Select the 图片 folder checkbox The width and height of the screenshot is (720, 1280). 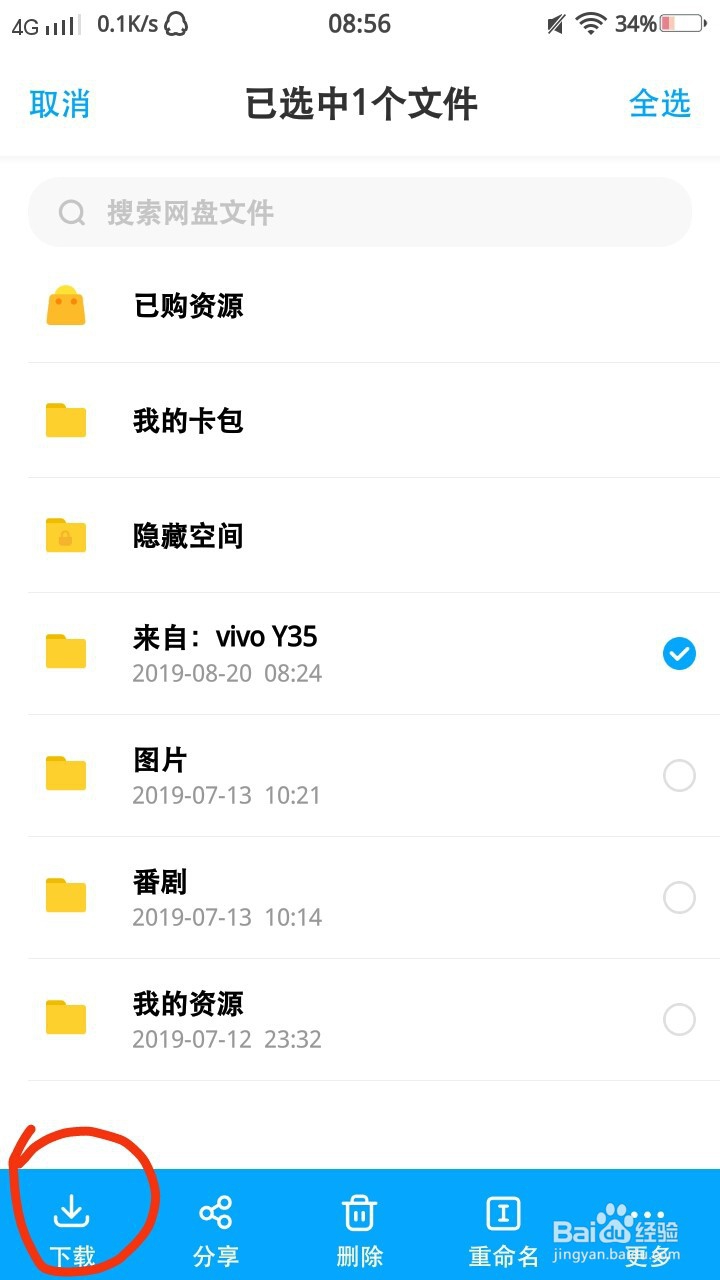tap(679, 776)
